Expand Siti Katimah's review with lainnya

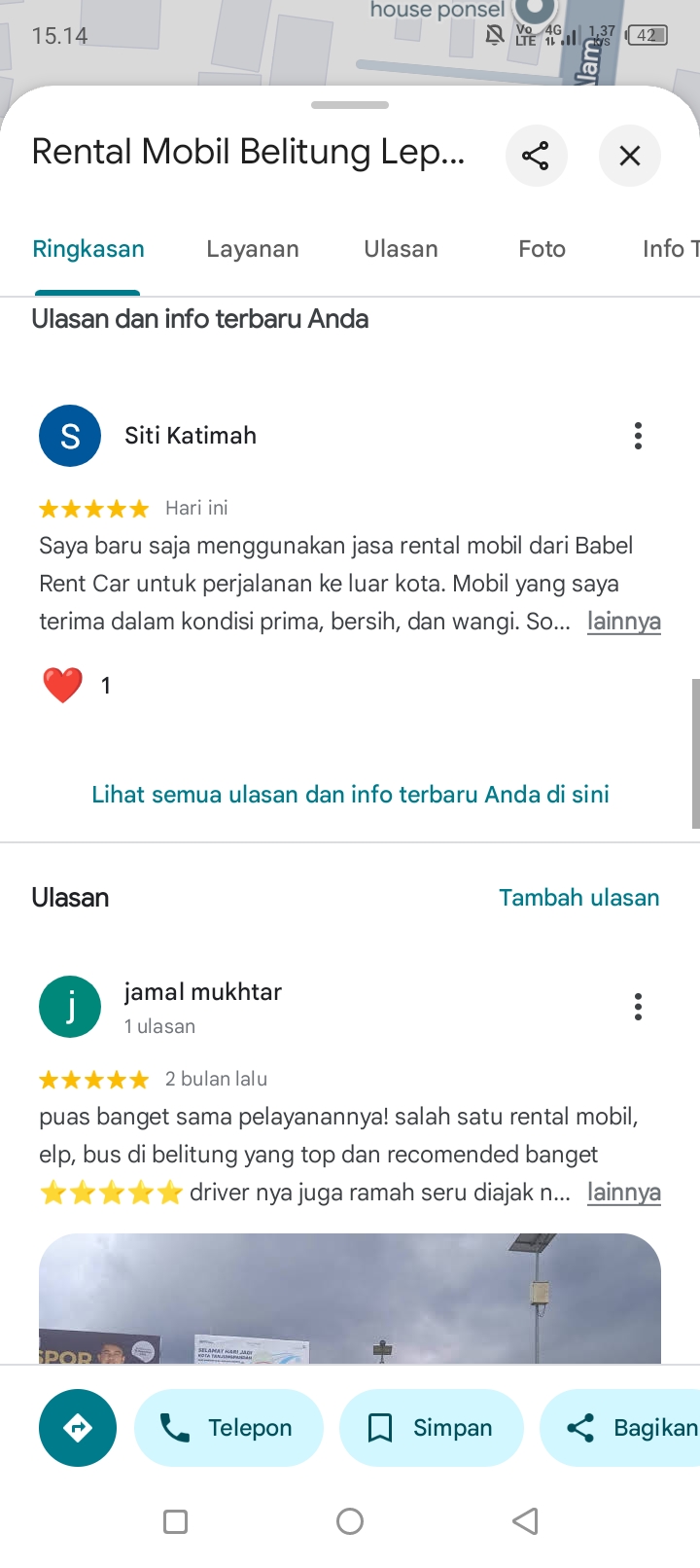(x=624, y=622)
